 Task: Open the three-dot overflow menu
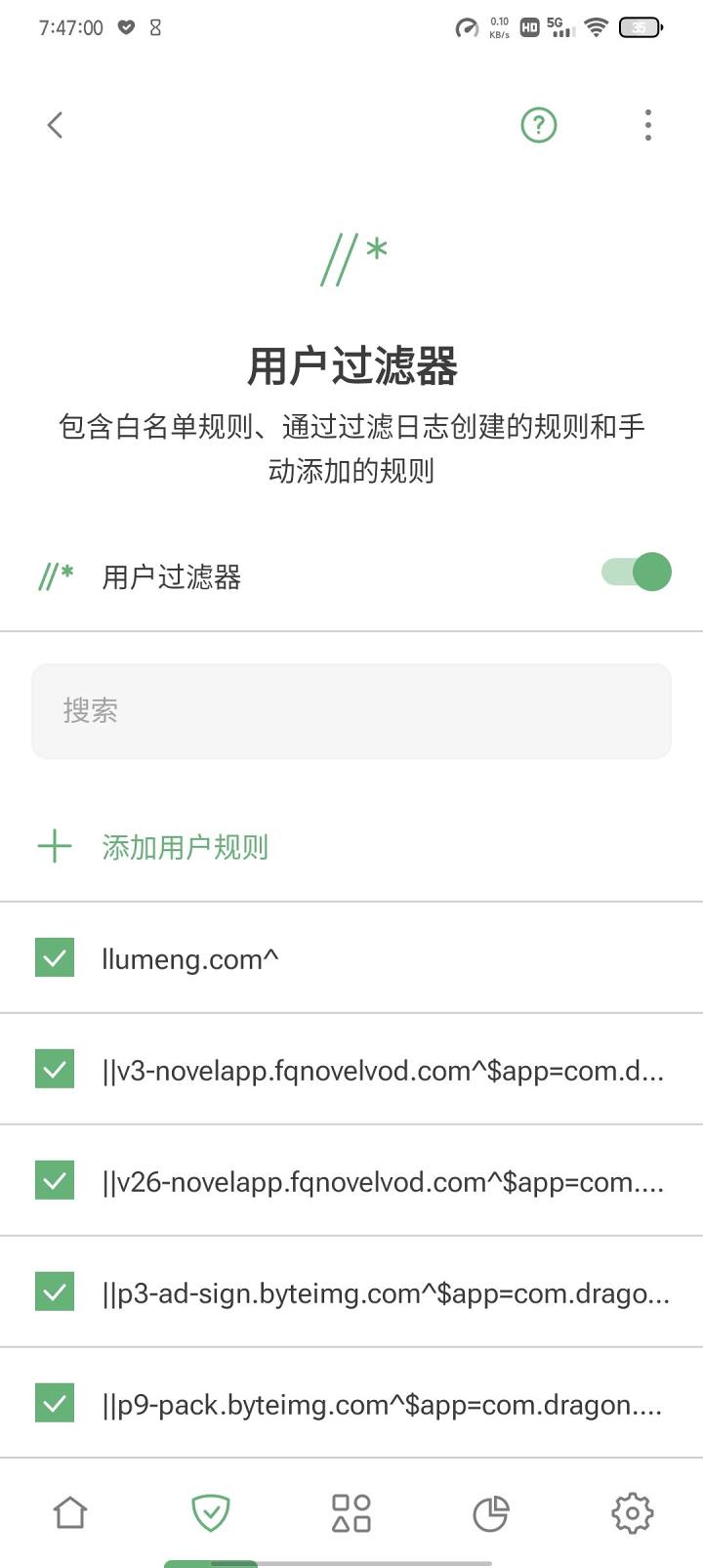[x=647, y=125]
